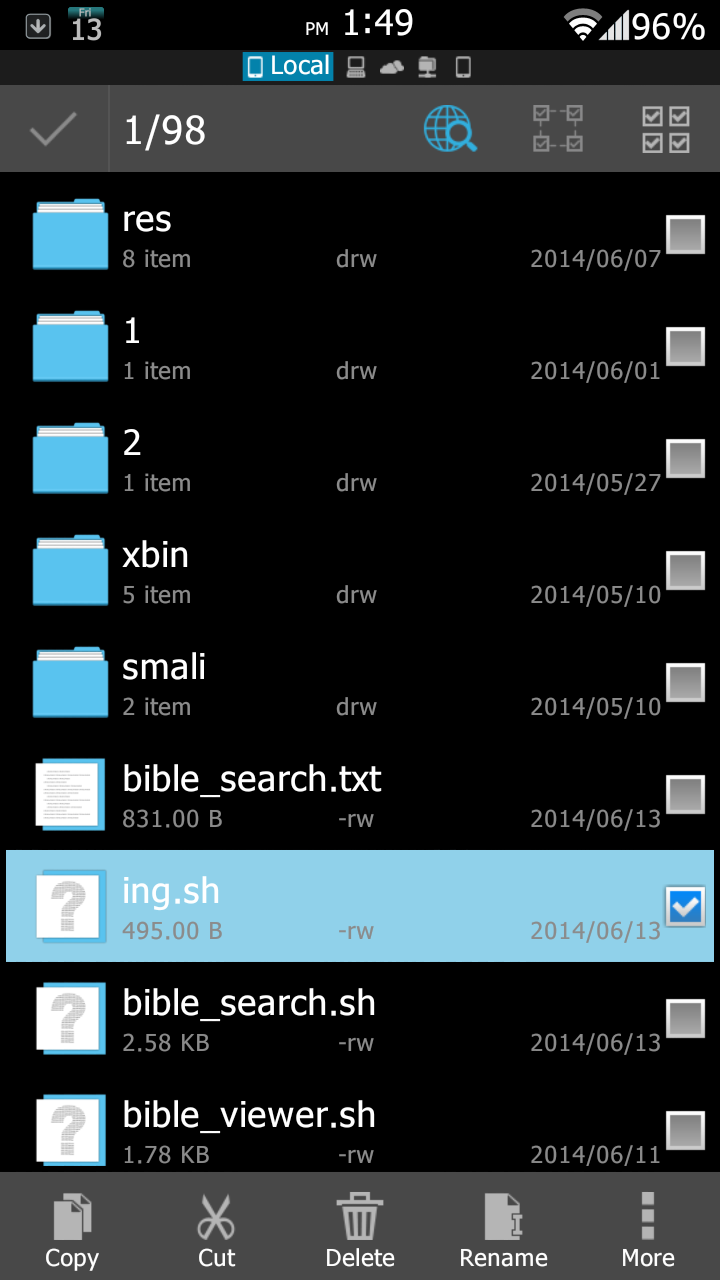
Task: Rename the selected file
Action: pyautogui.click(x=503, y=1230)
